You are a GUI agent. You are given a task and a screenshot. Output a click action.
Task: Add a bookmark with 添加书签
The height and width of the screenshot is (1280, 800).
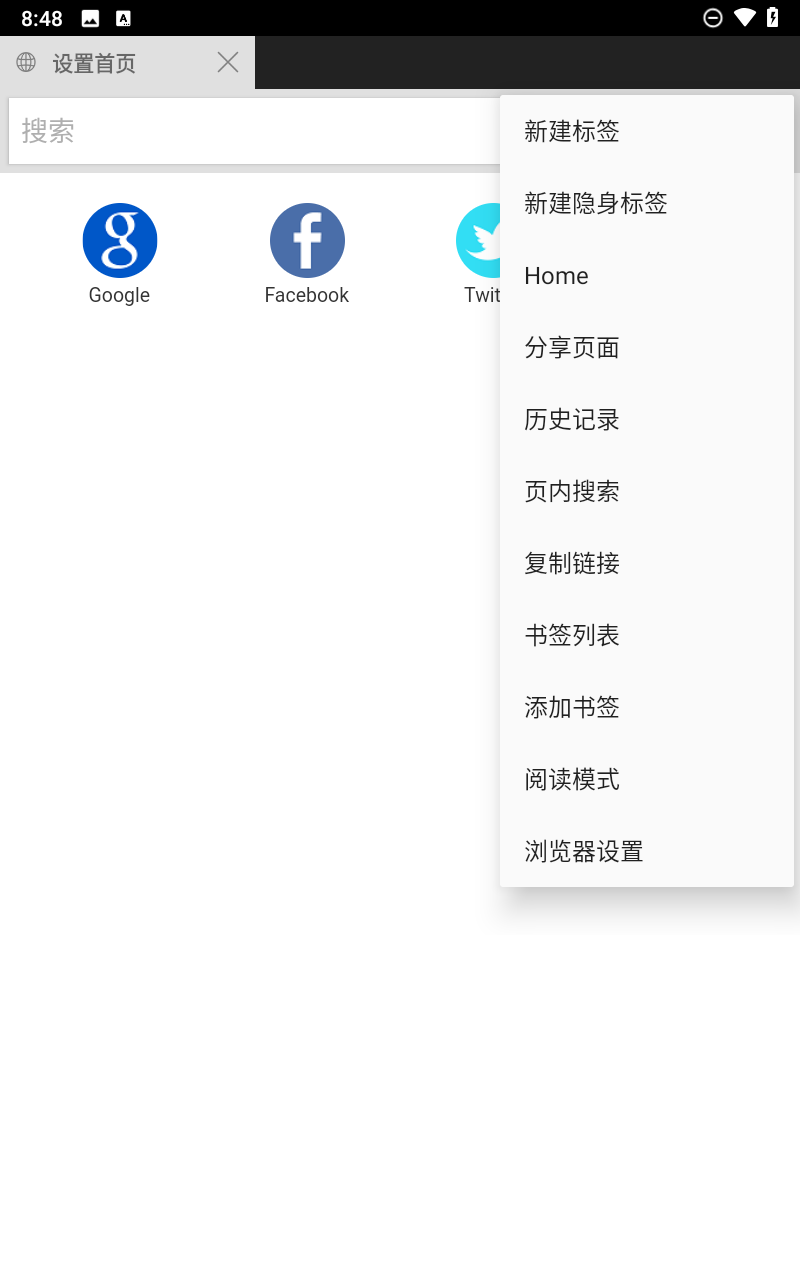[647, 707]
